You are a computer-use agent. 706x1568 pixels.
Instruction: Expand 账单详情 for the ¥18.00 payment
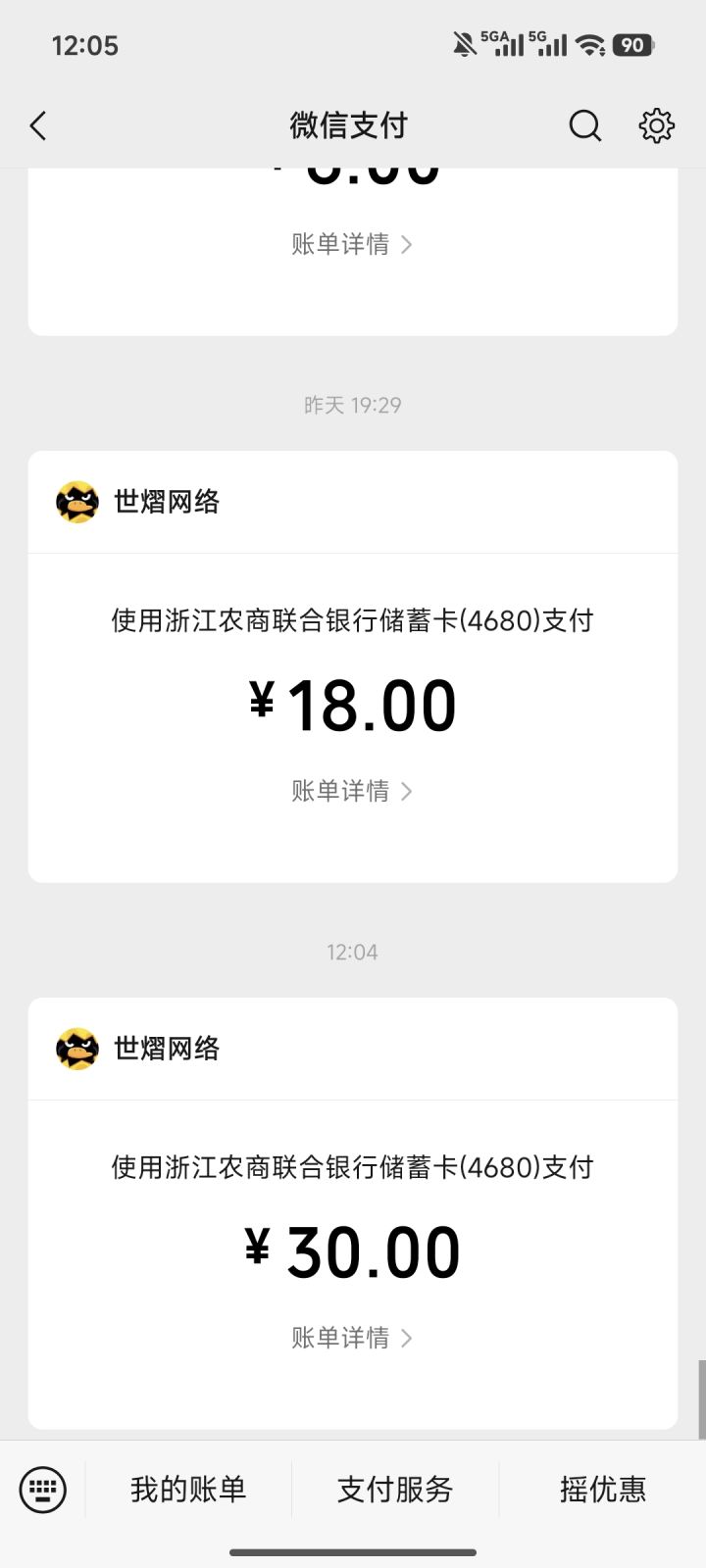click(x=351, y=791)
